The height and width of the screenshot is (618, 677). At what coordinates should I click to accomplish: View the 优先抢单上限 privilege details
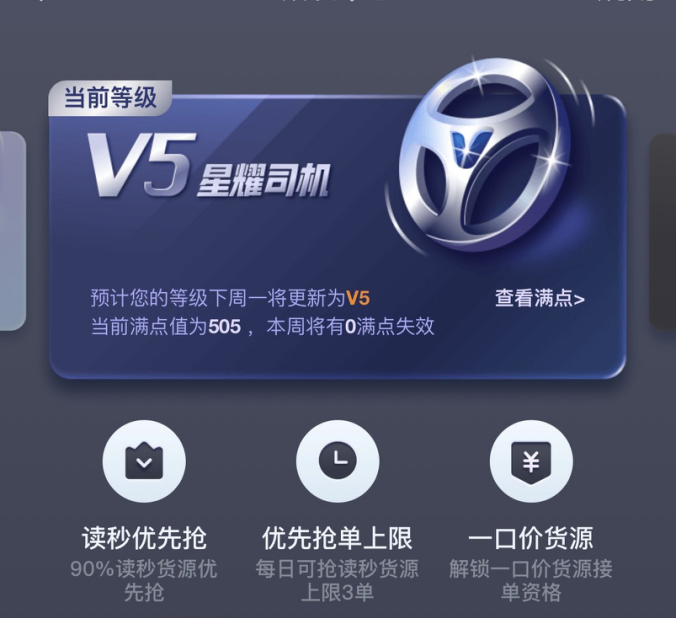[x=337, y=462]
